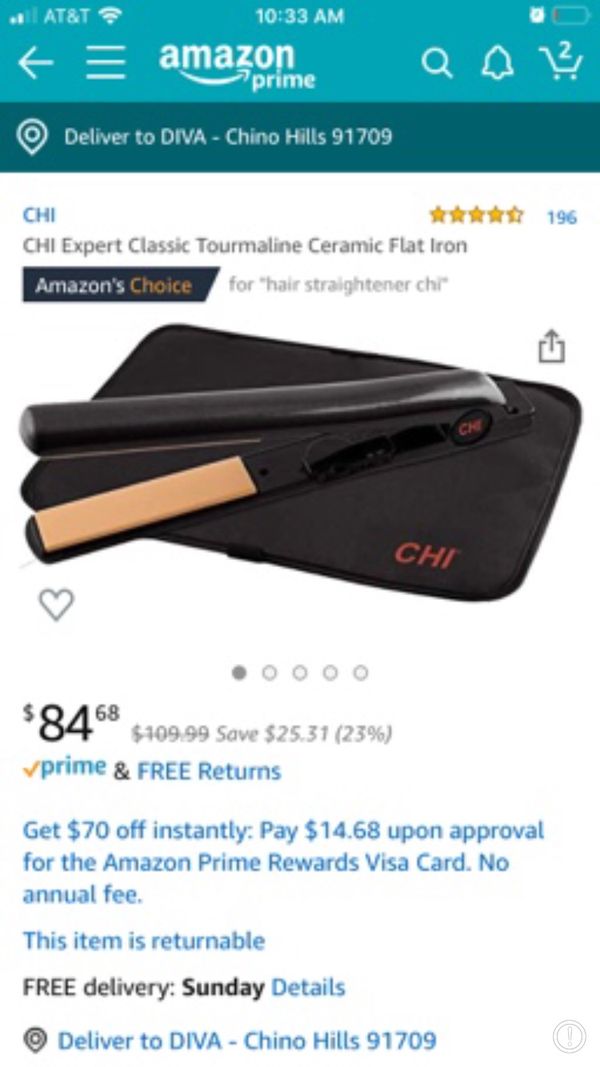Change the delivery address in the top bar
Viewport: 600px width, 1067px height.
pos(228,137)
